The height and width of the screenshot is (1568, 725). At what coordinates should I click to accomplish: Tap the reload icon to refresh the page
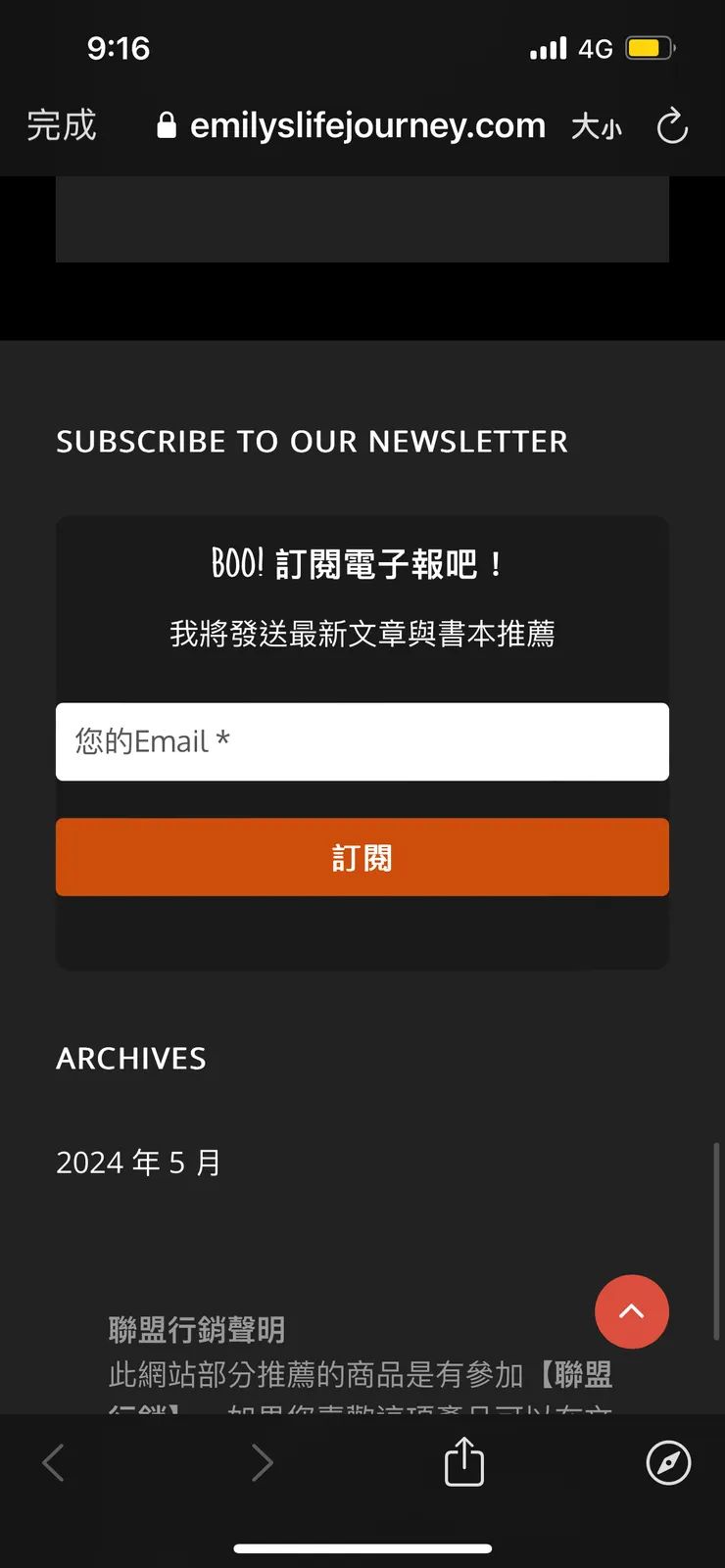(x=671, y=125)
